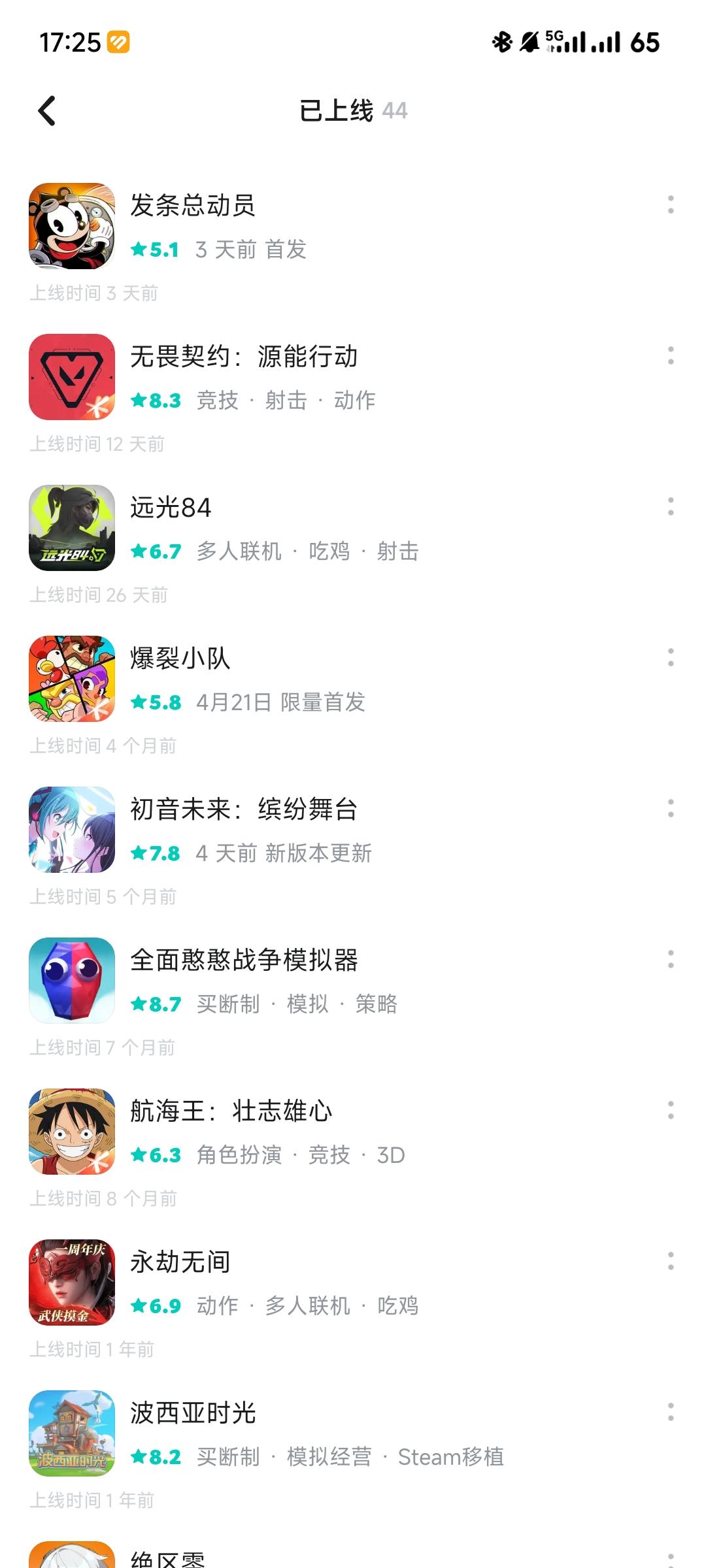The height and width of the screenshot is (1568, 706).
Task: Select the 爆裂小队 game icon
Action: click(73, 679)
